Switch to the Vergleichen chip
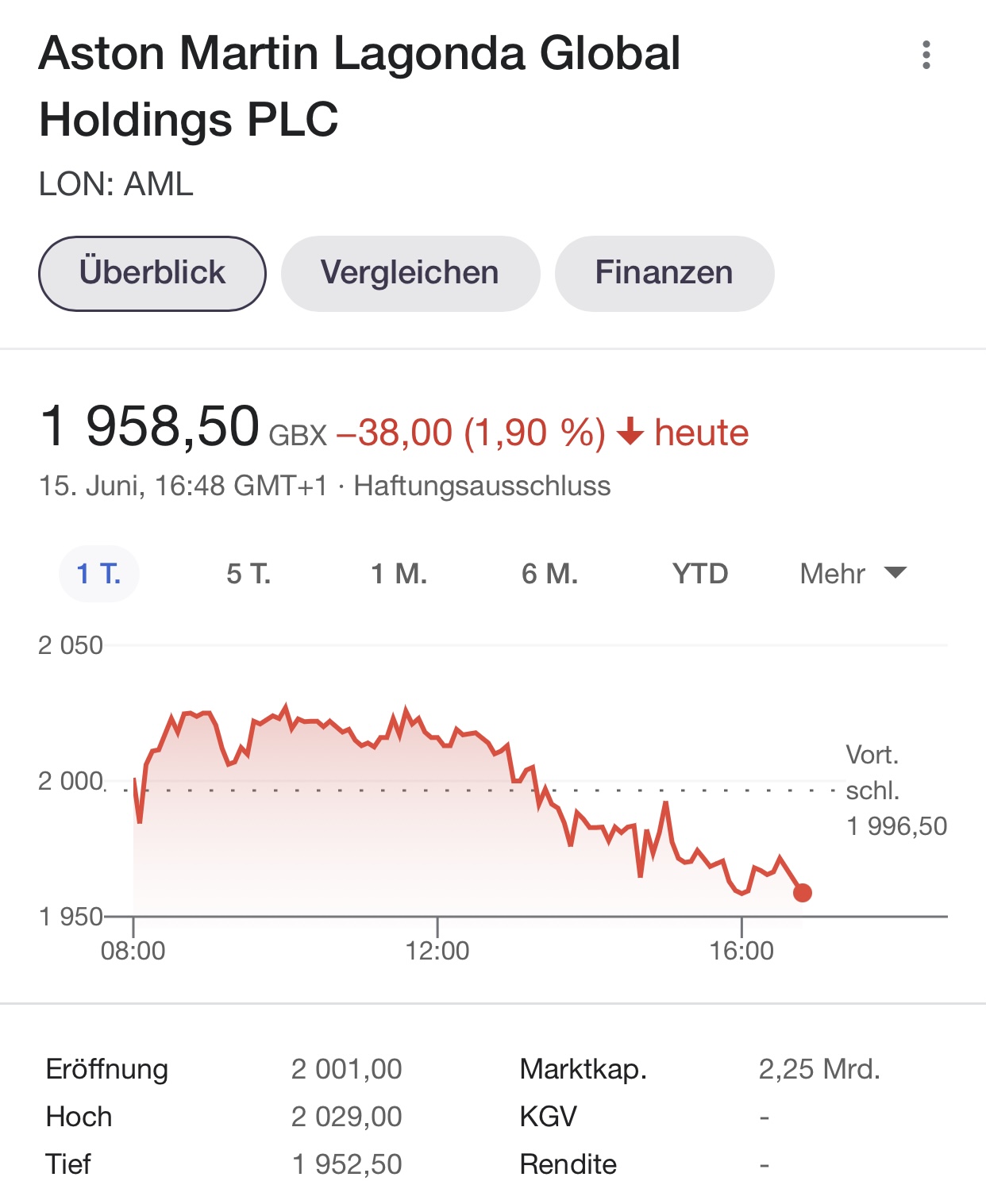 410,273
